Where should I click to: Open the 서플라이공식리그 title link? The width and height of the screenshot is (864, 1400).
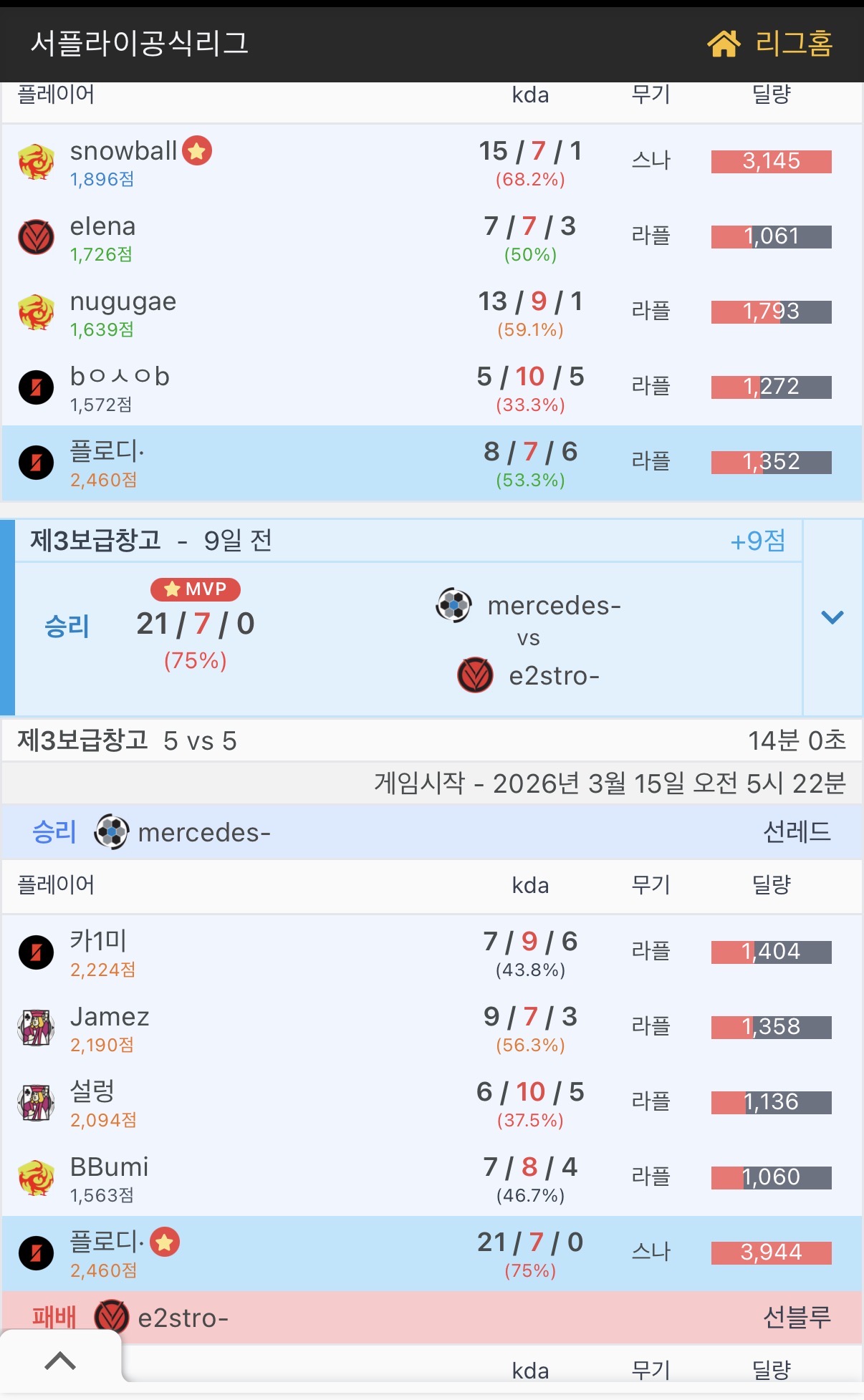click(140, 44)
